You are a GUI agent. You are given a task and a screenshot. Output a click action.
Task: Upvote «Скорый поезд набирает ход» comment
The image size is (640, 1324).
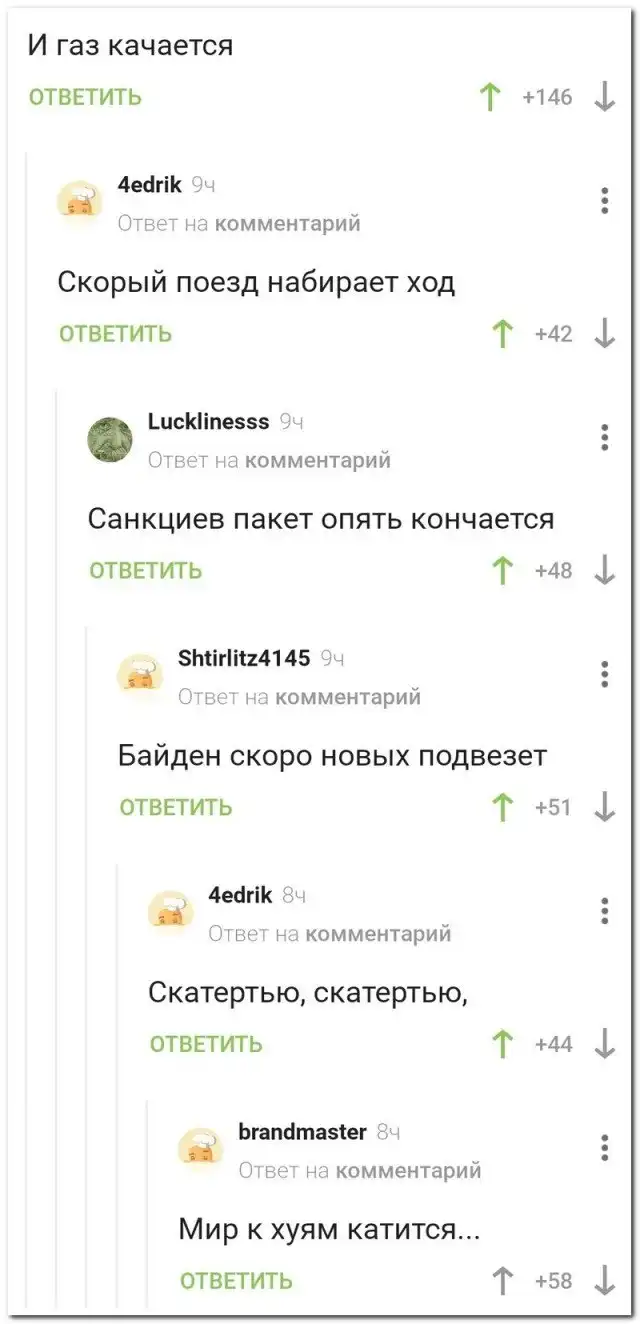pyautogui.click(x=503, y=334)
